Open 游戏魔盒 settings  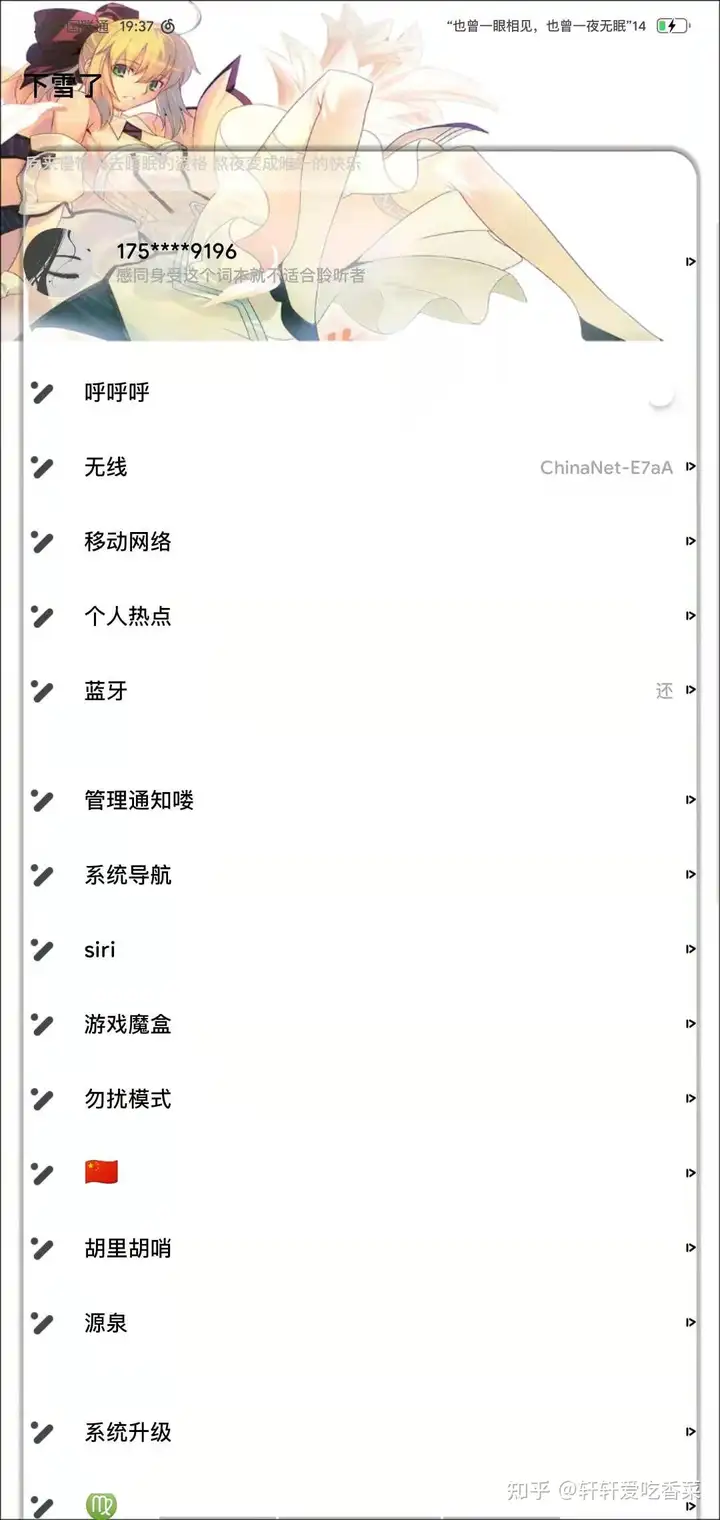[x=360, y=1024]
